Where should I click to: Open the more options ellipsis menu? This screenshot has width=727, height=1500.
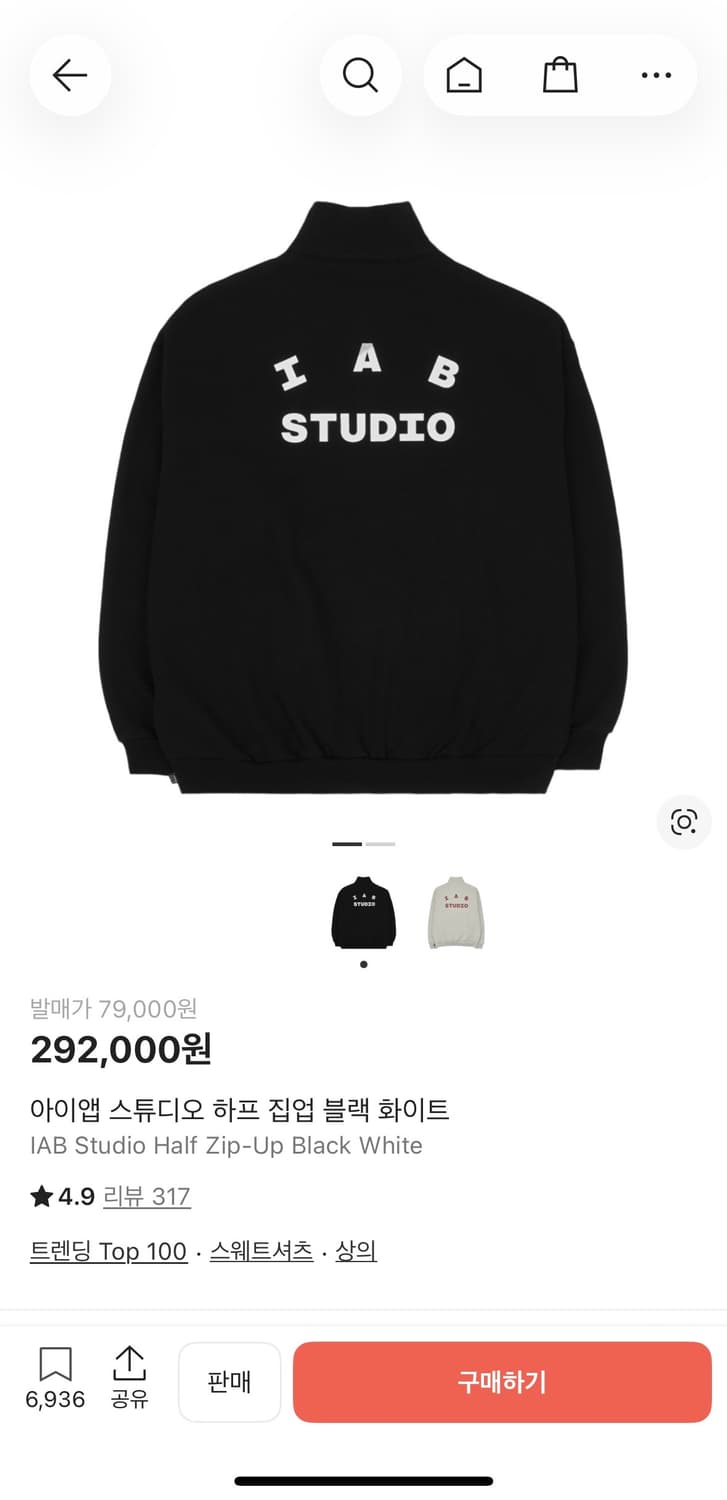click(655, 75)
